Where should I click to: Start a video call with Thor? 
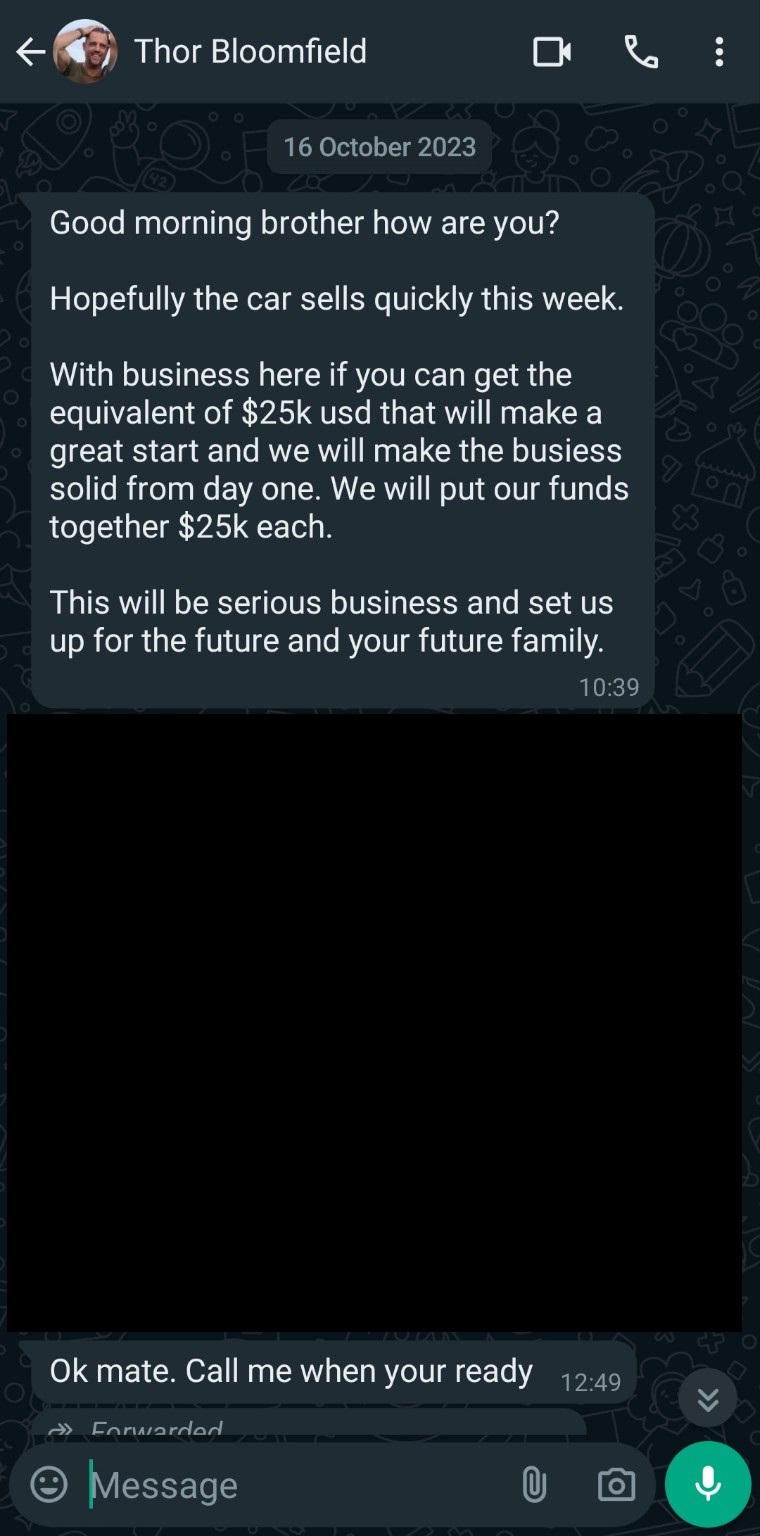tap(552, 52)
